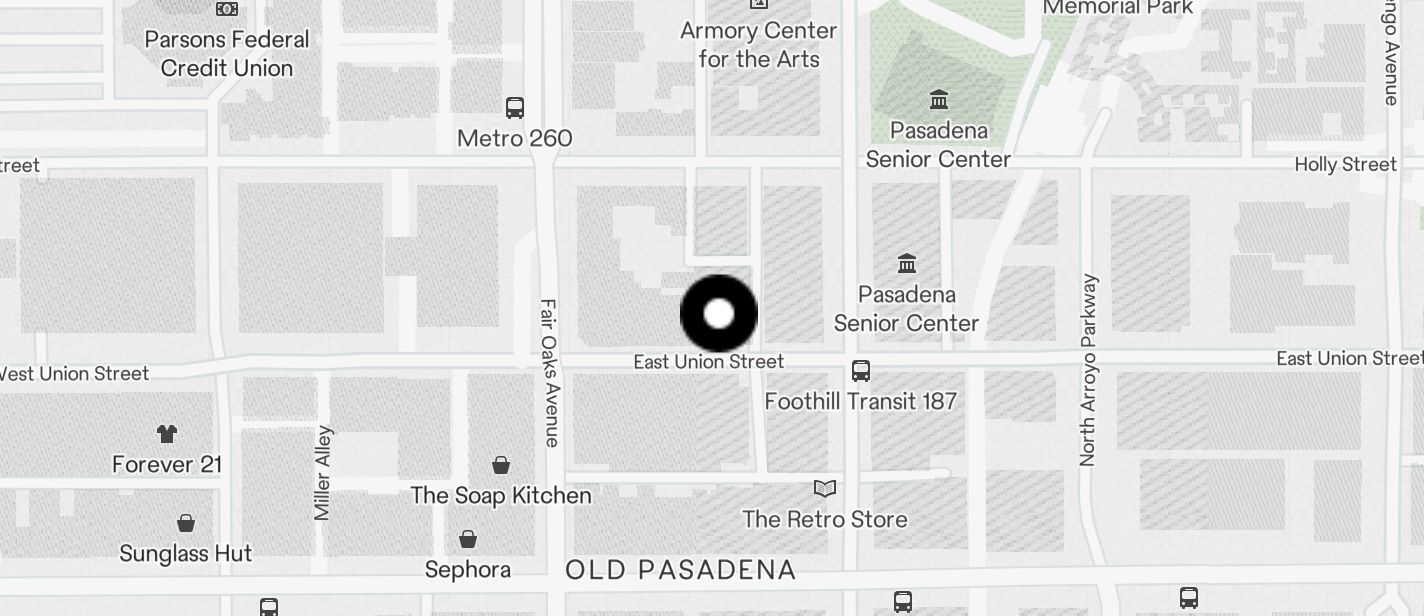Select the Foothill Transit 187 bus stop
The image size is (1424, 616).
click(861, 372)
